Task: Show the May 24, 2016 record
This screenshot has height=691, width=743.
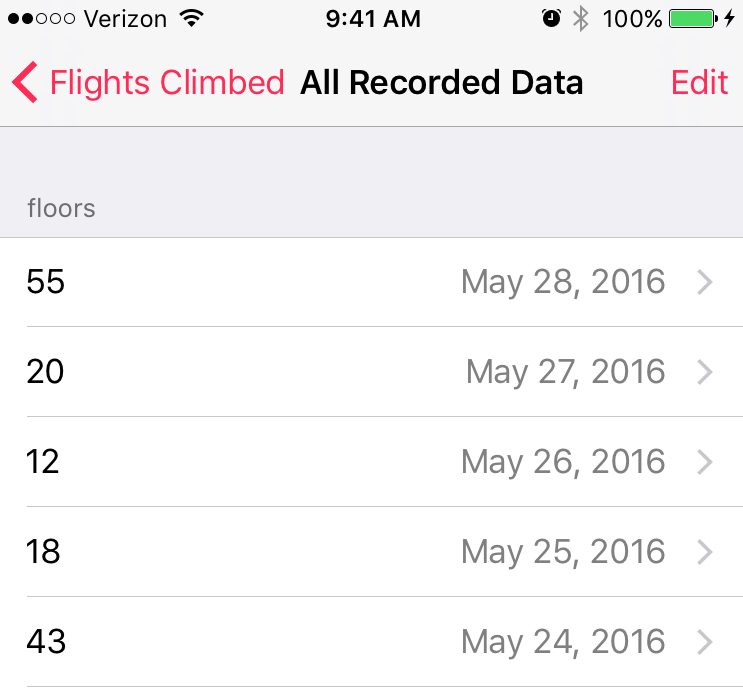Action: 371,641
